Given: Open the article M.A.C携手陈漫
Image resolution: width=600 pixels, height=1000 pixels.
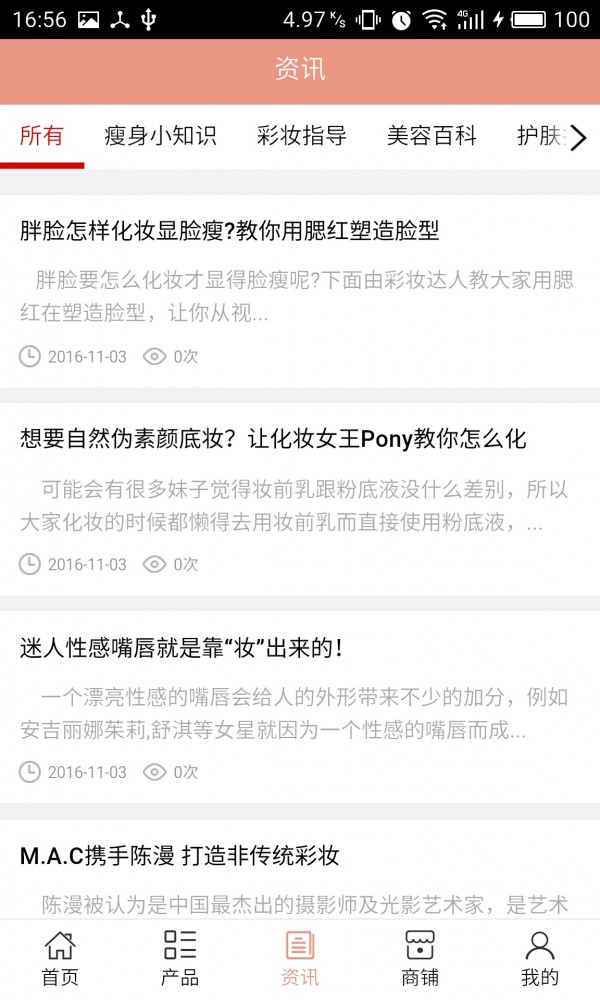Looking at the screenshot, I should click(180, 855).
